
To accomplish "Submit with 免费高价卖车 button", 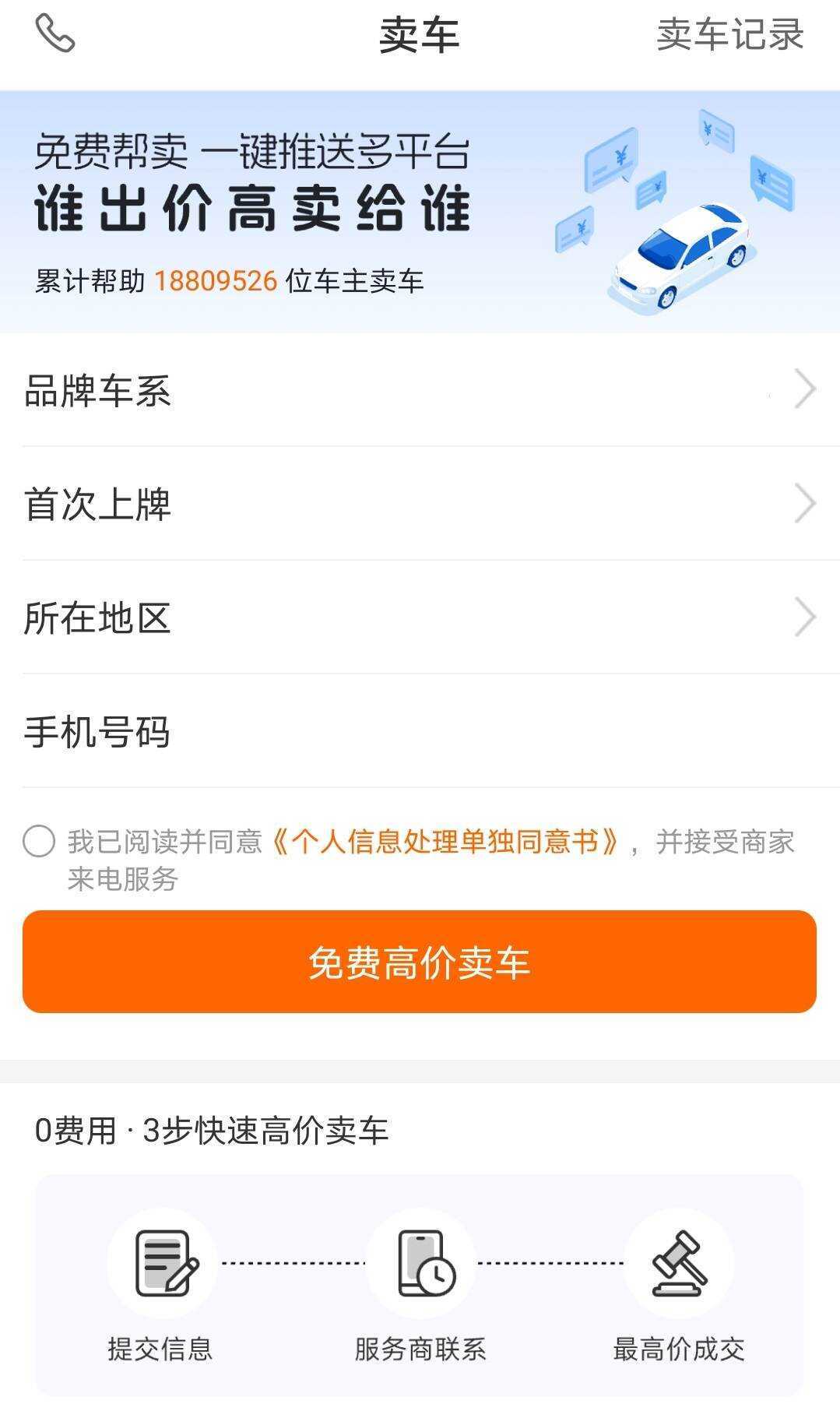I will click(x=420, y=962).
